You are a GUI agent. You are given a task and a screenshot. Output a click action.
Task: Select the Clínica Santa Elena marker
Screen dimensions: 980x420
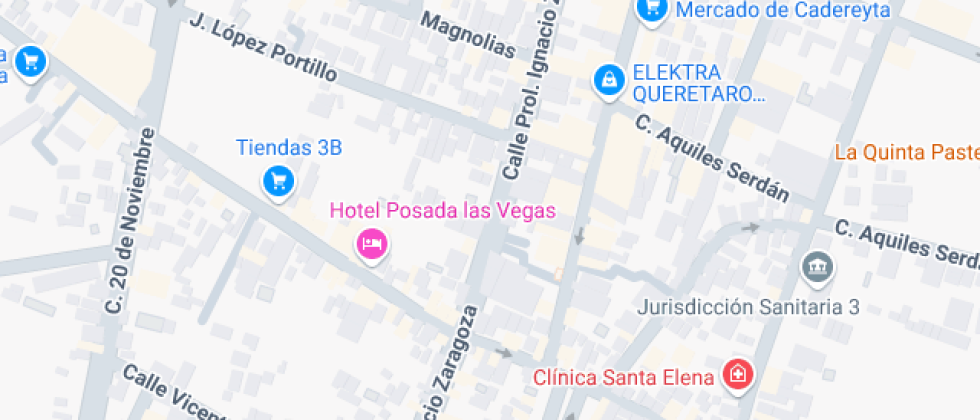738,375
